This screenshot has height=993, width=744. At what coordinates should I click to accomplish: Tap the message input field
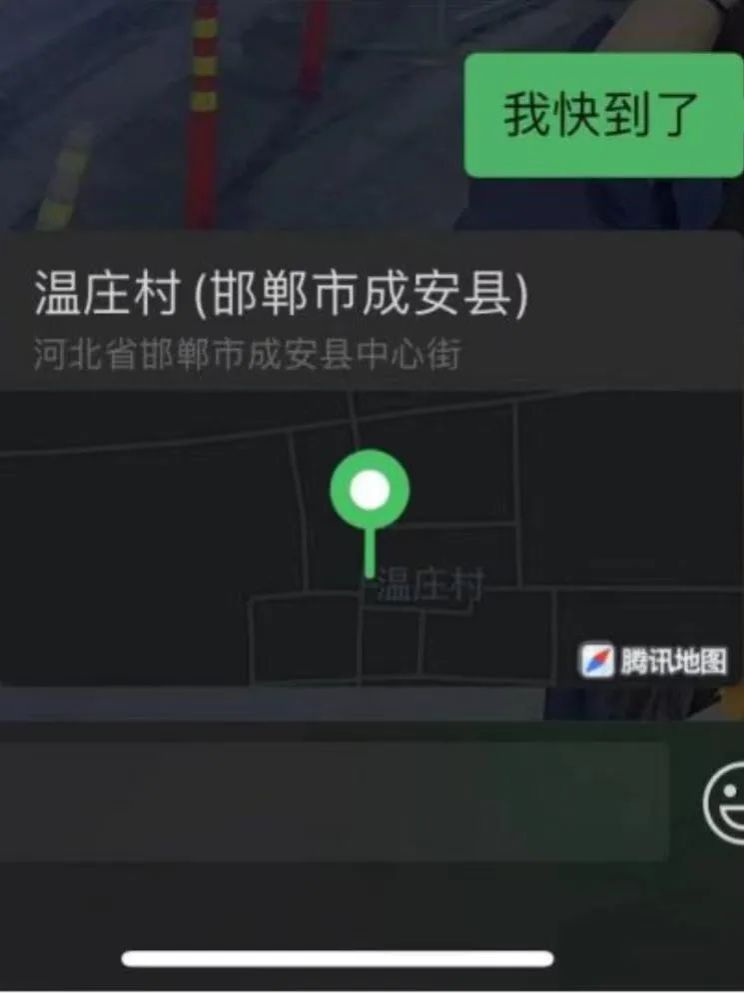(334, 801)
